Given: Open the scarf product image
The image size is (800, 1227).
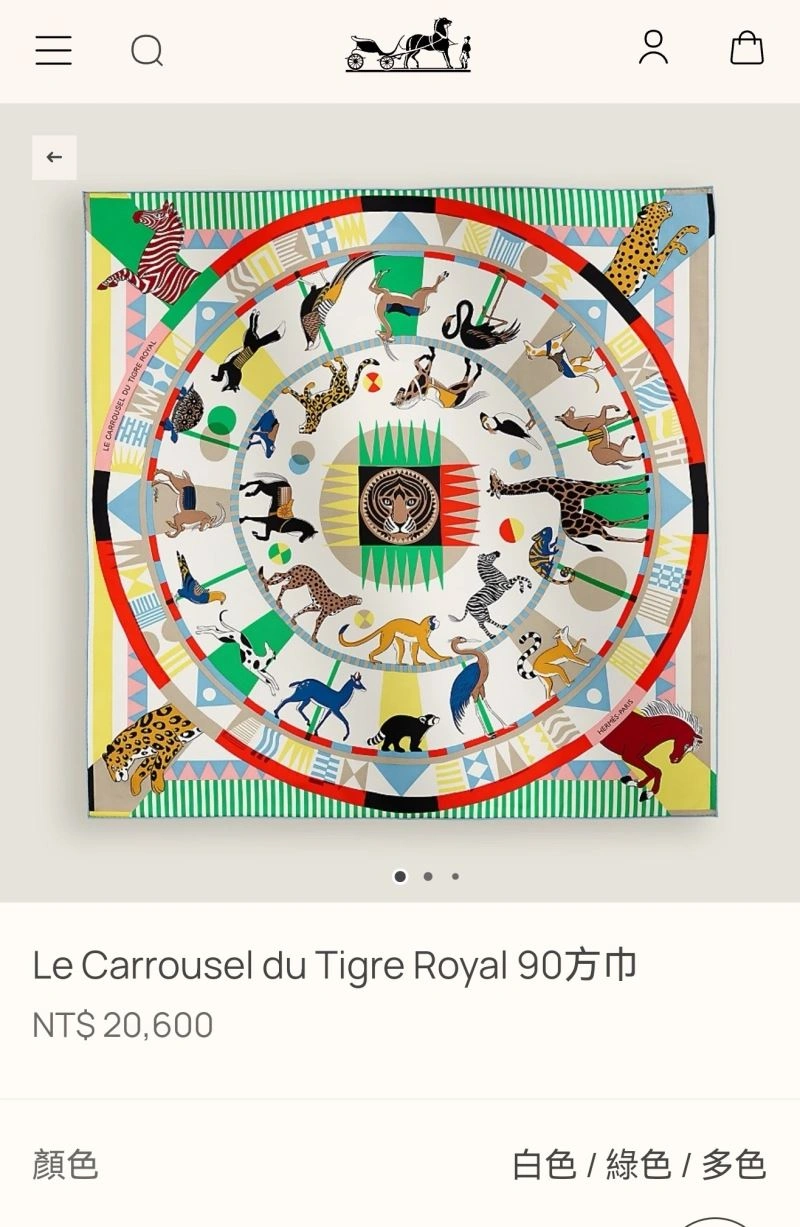Looking at the screenshot, I should tap(400, 501).
